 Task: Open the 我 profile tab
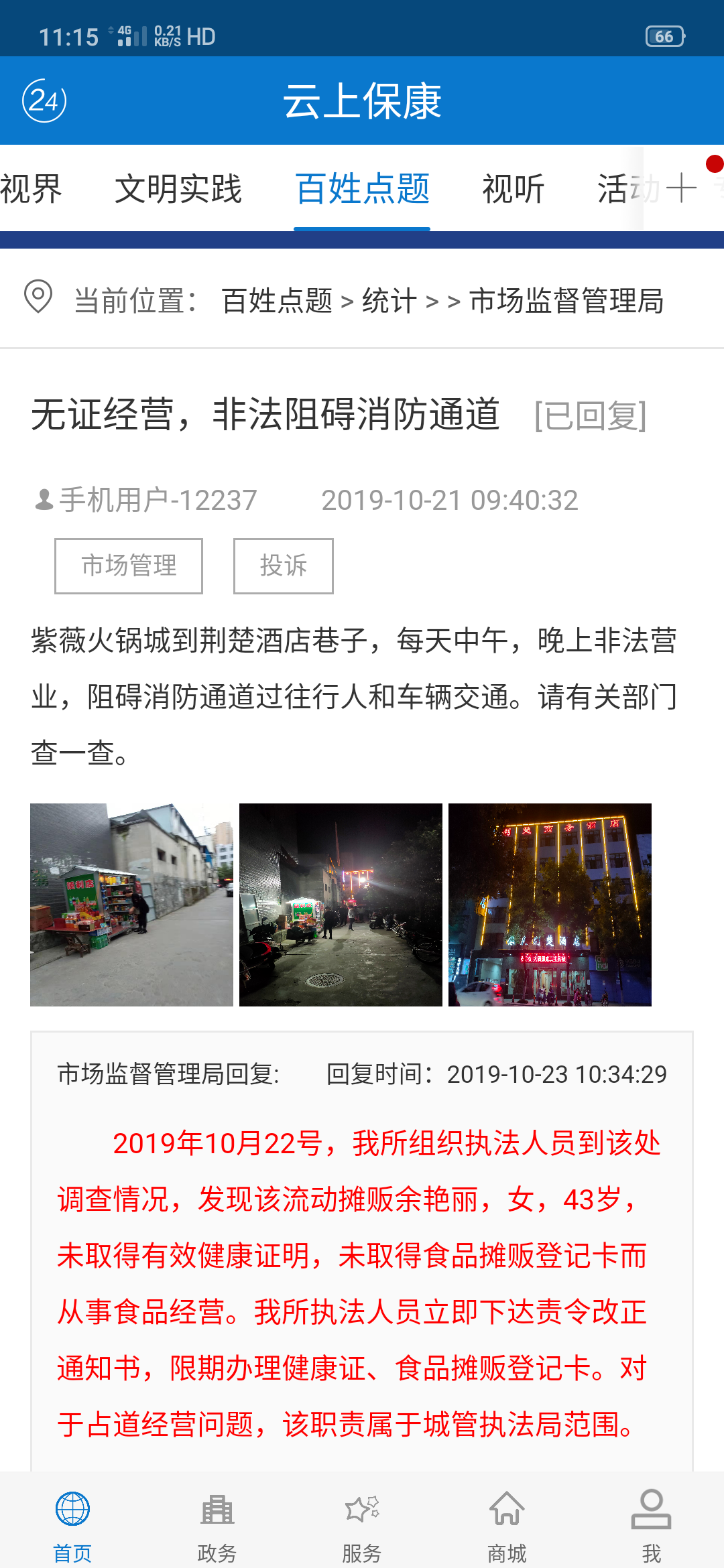pyautogui.click(x=651, y=1521)
